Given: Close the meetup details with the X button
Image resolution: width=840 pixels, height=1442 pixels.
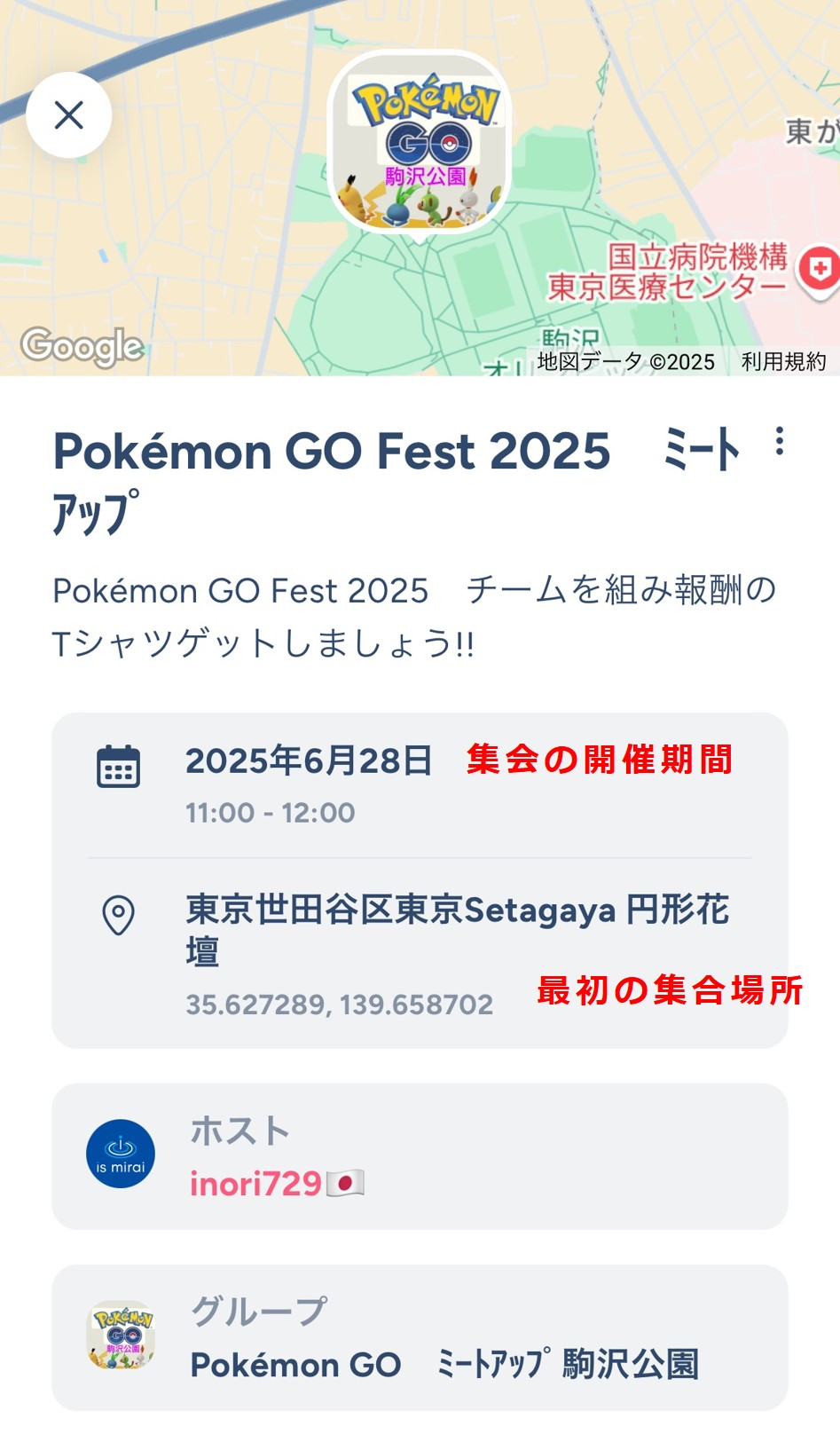Looking at the screenshot, I should click(x=69, y=115).
